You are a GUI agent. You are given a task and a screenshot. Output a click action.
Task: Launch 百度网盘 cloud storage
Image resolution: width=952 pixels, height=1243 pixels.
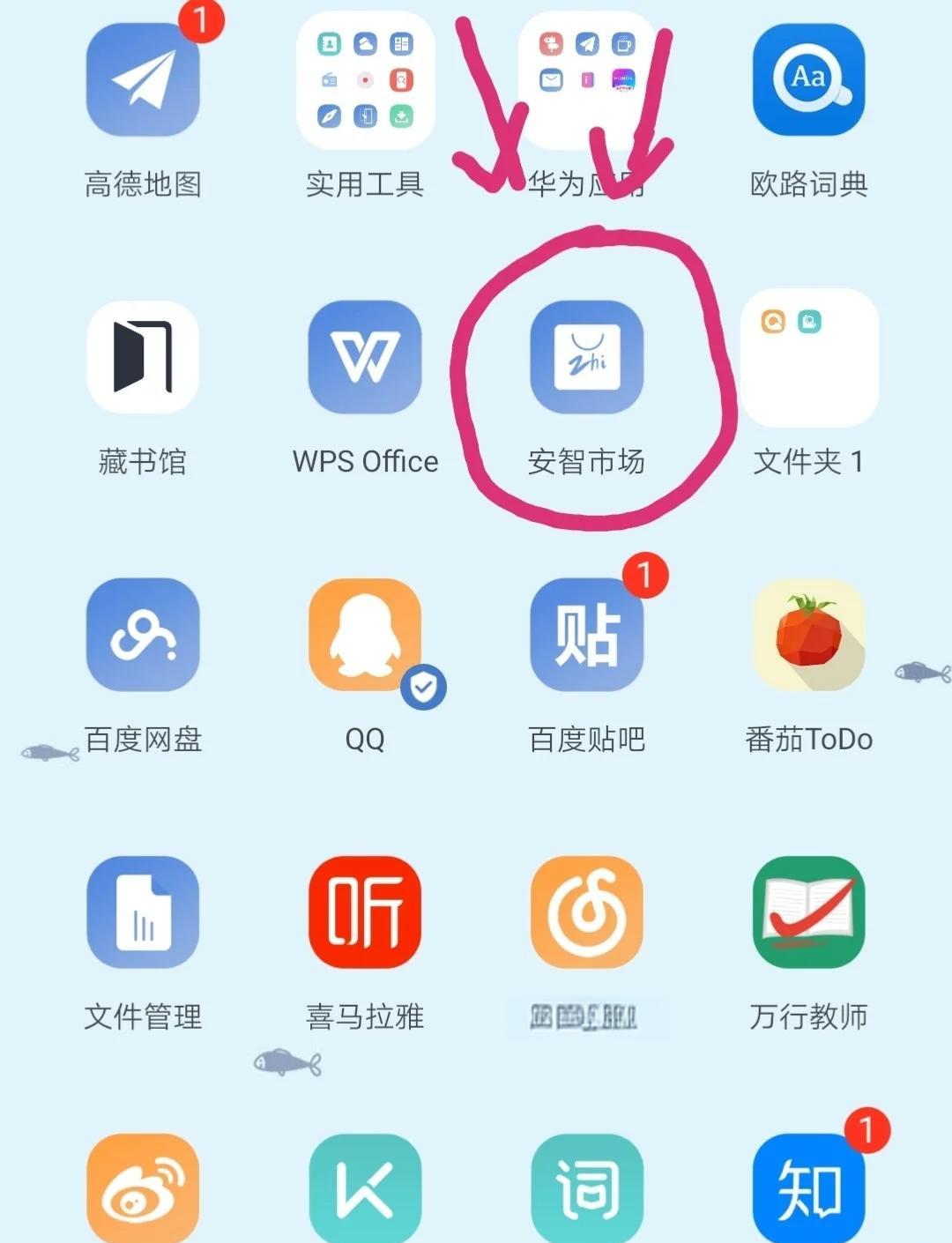coord(144,635)
